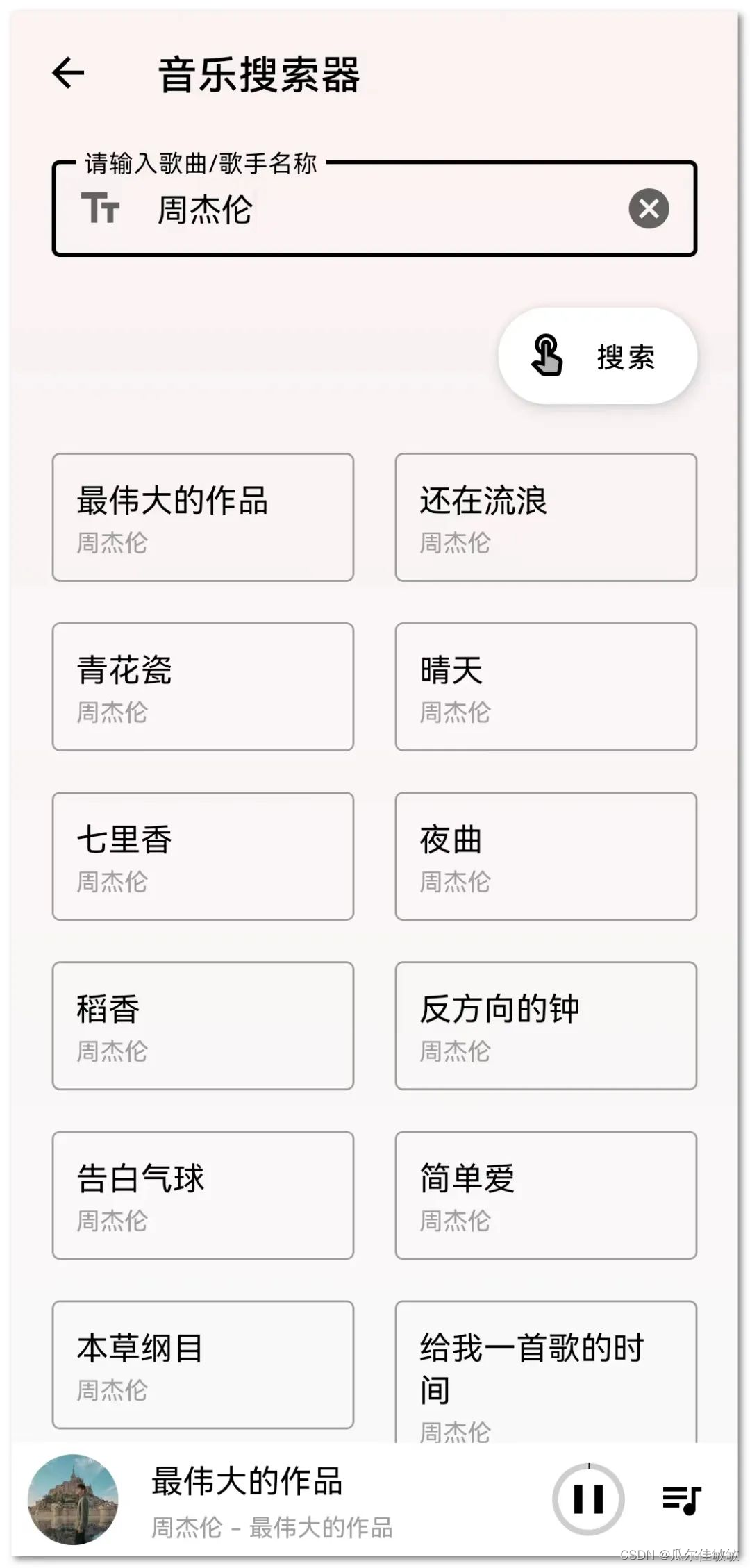
Task: Pause the currently playing song
Action: point(588,1499)
